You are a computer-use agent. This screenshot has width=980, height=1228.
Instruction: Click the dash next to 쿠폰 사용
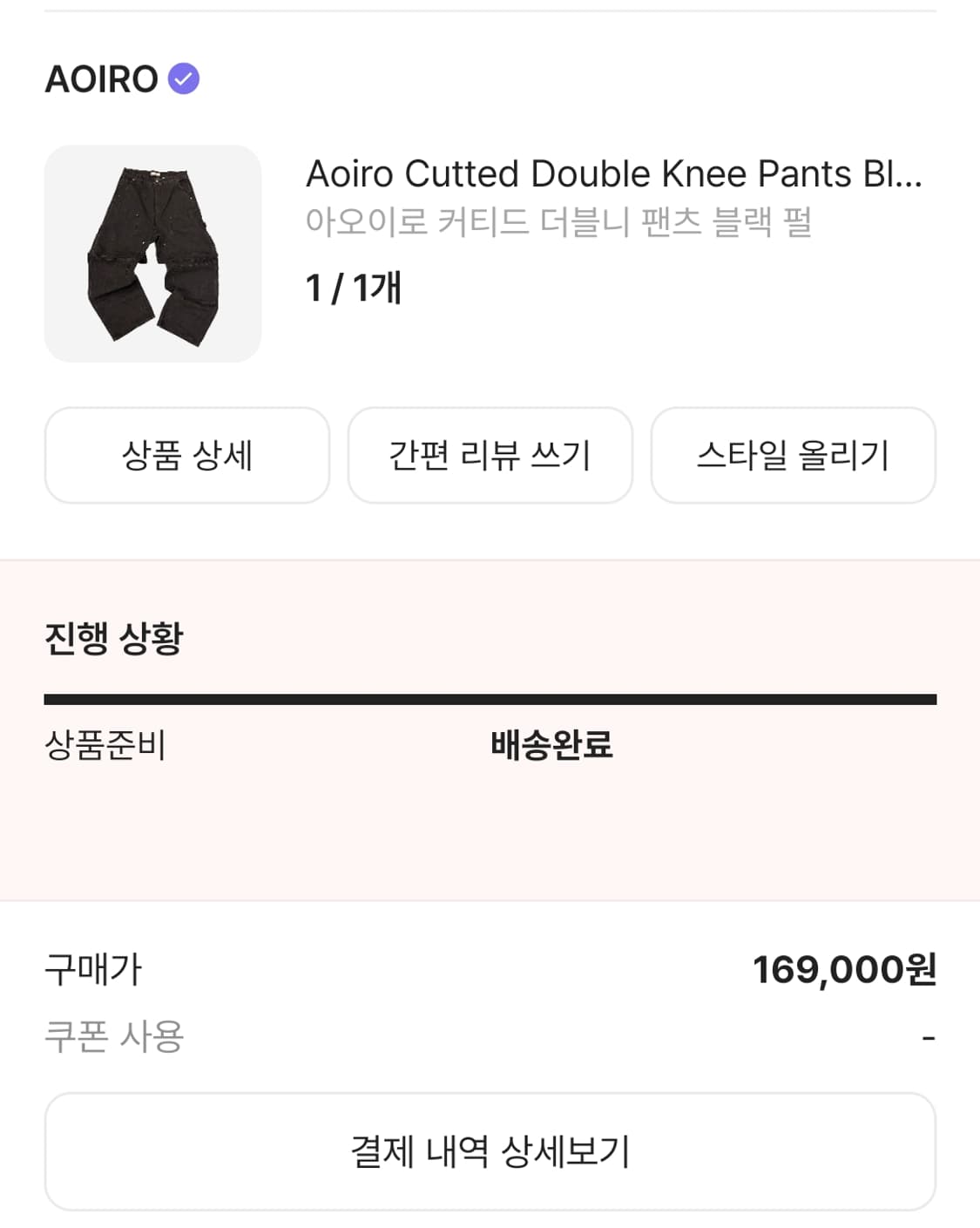930,1037
